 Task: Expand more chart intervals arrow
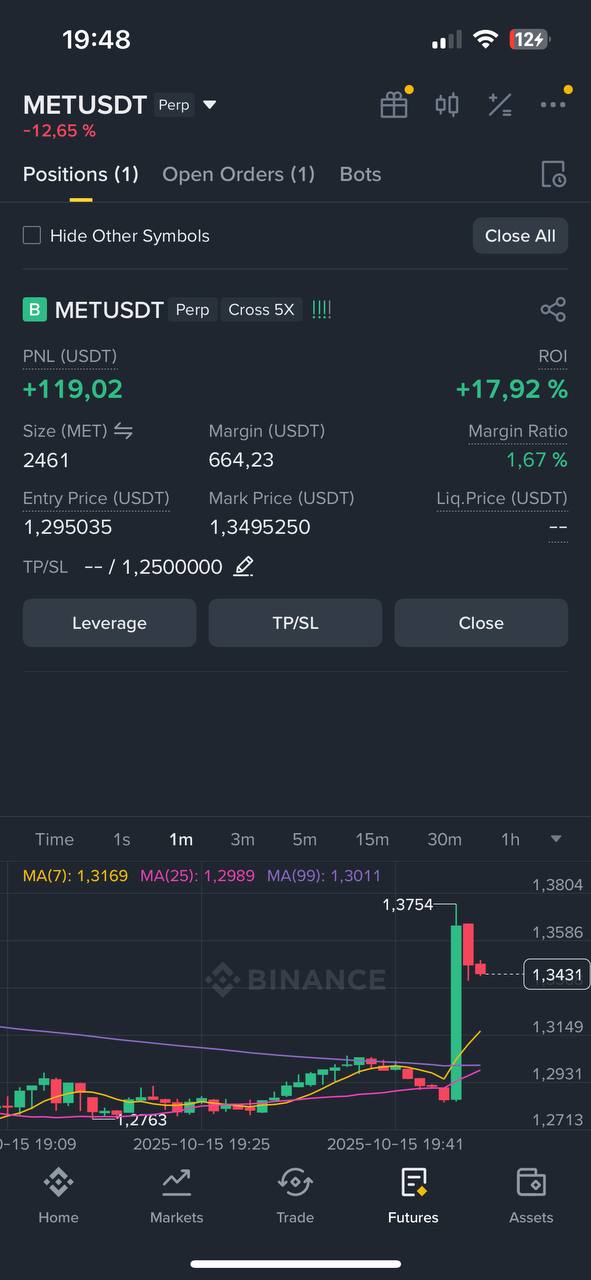click(x=556, y=839)
